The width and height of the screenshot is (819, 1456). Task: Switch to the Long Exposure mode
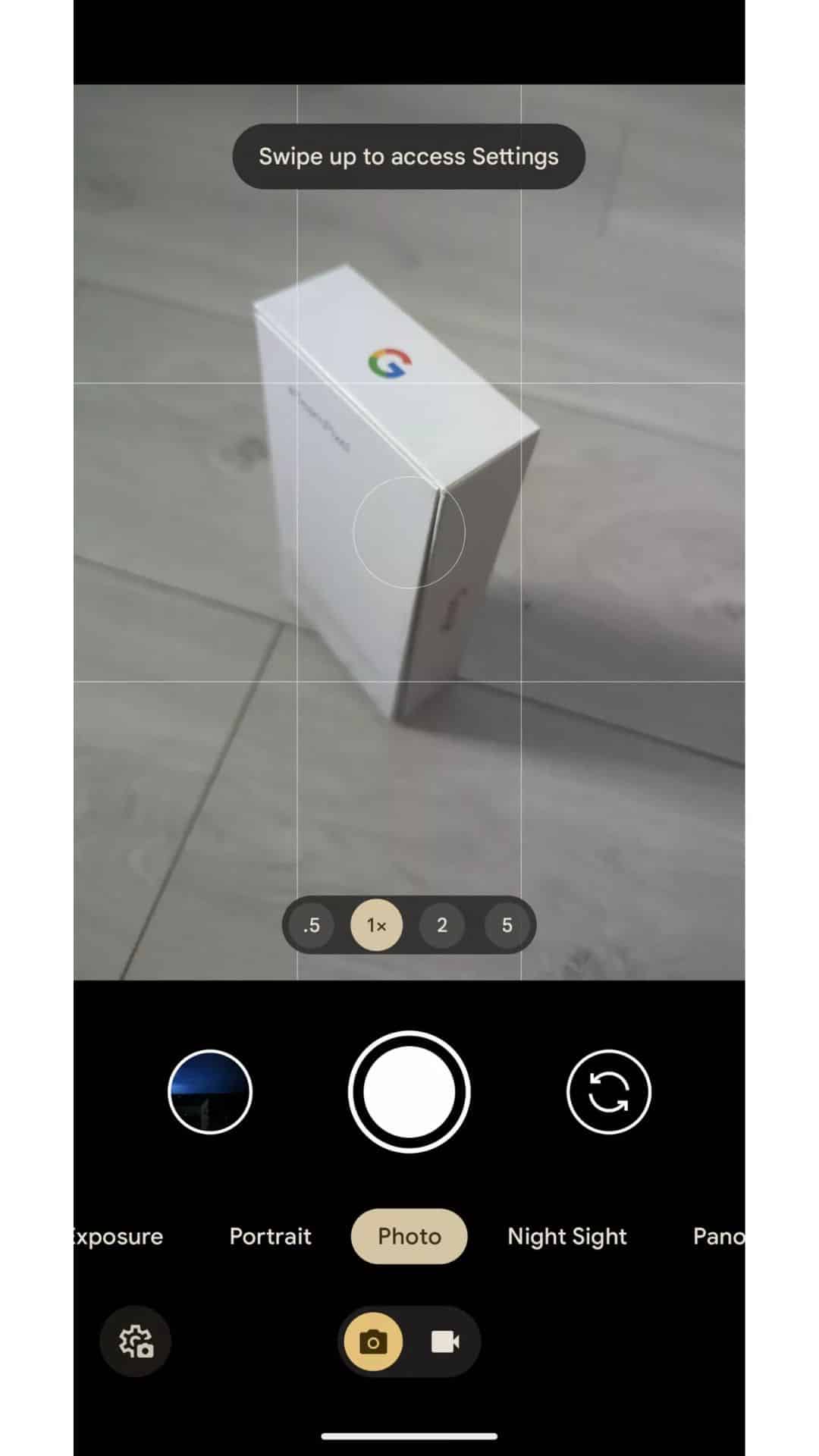point(119,1236)
